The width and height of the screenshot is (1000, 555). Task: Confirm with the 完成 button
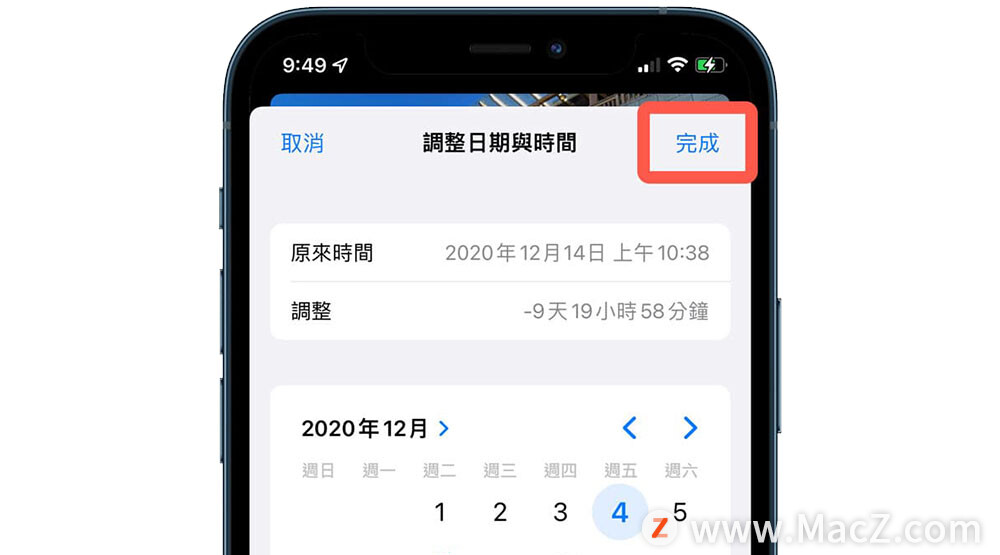click(x=697, y=143)
